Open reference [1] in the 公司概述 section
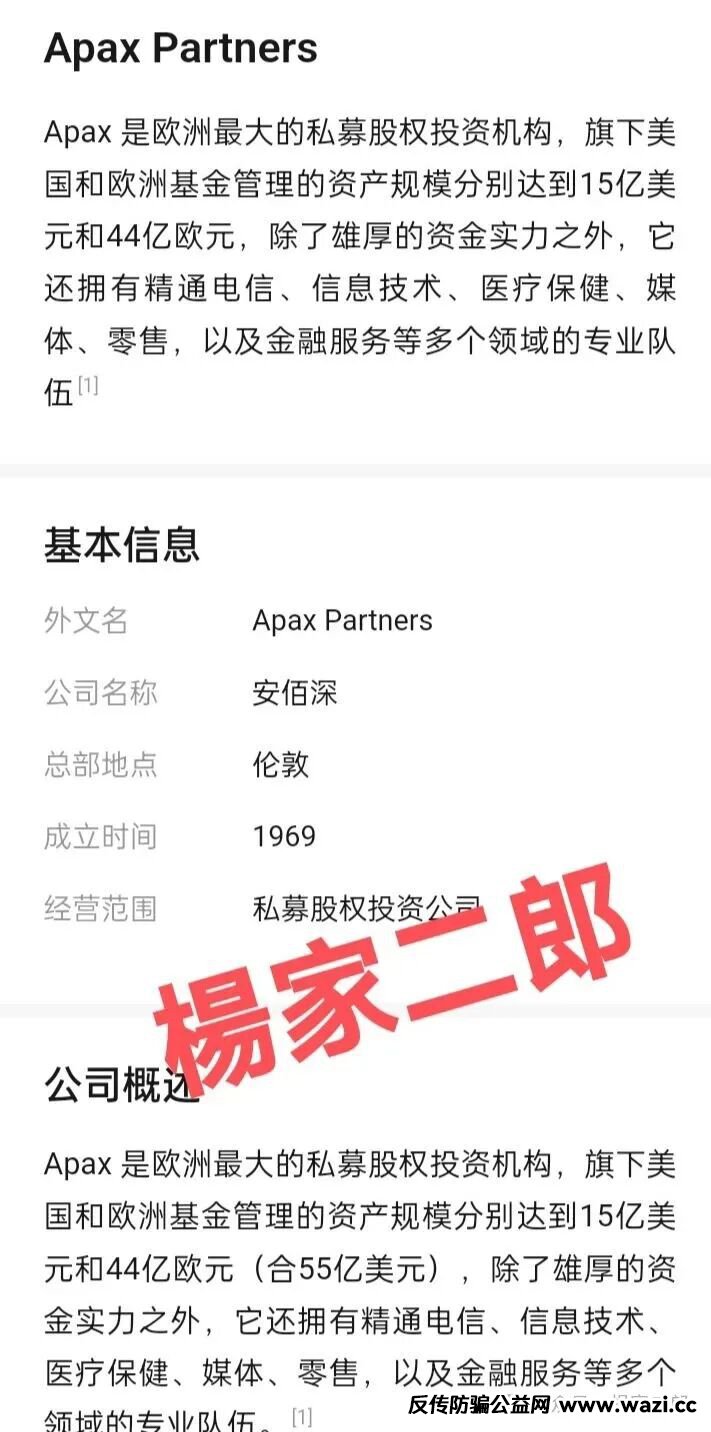Screen dimensions: 711x1432 302,1416
